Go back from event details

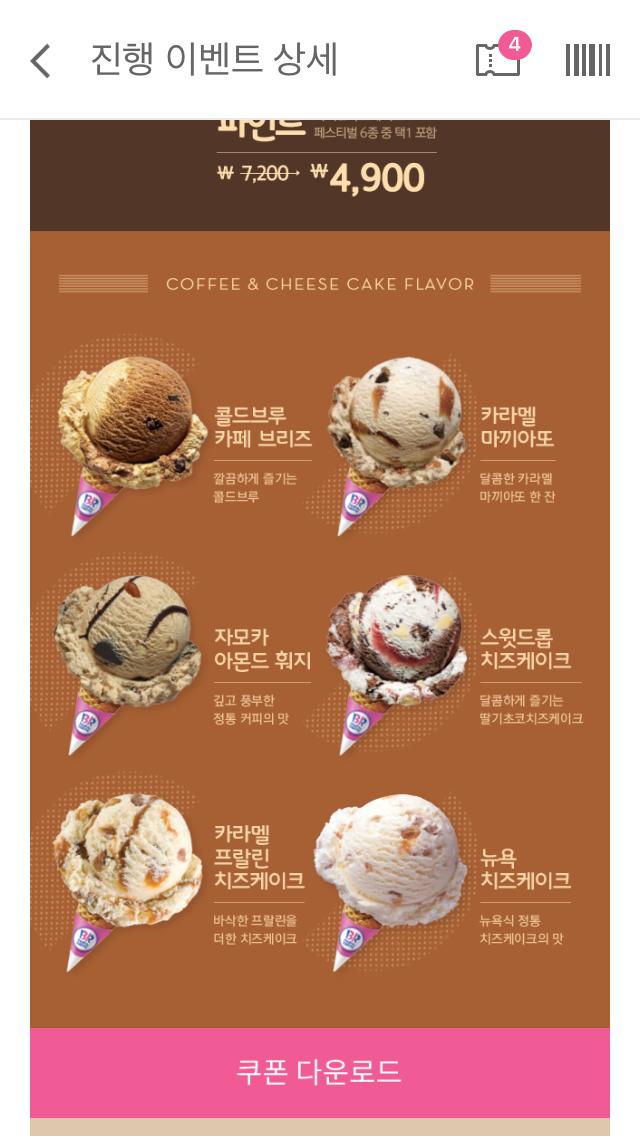tap(40, 60)
